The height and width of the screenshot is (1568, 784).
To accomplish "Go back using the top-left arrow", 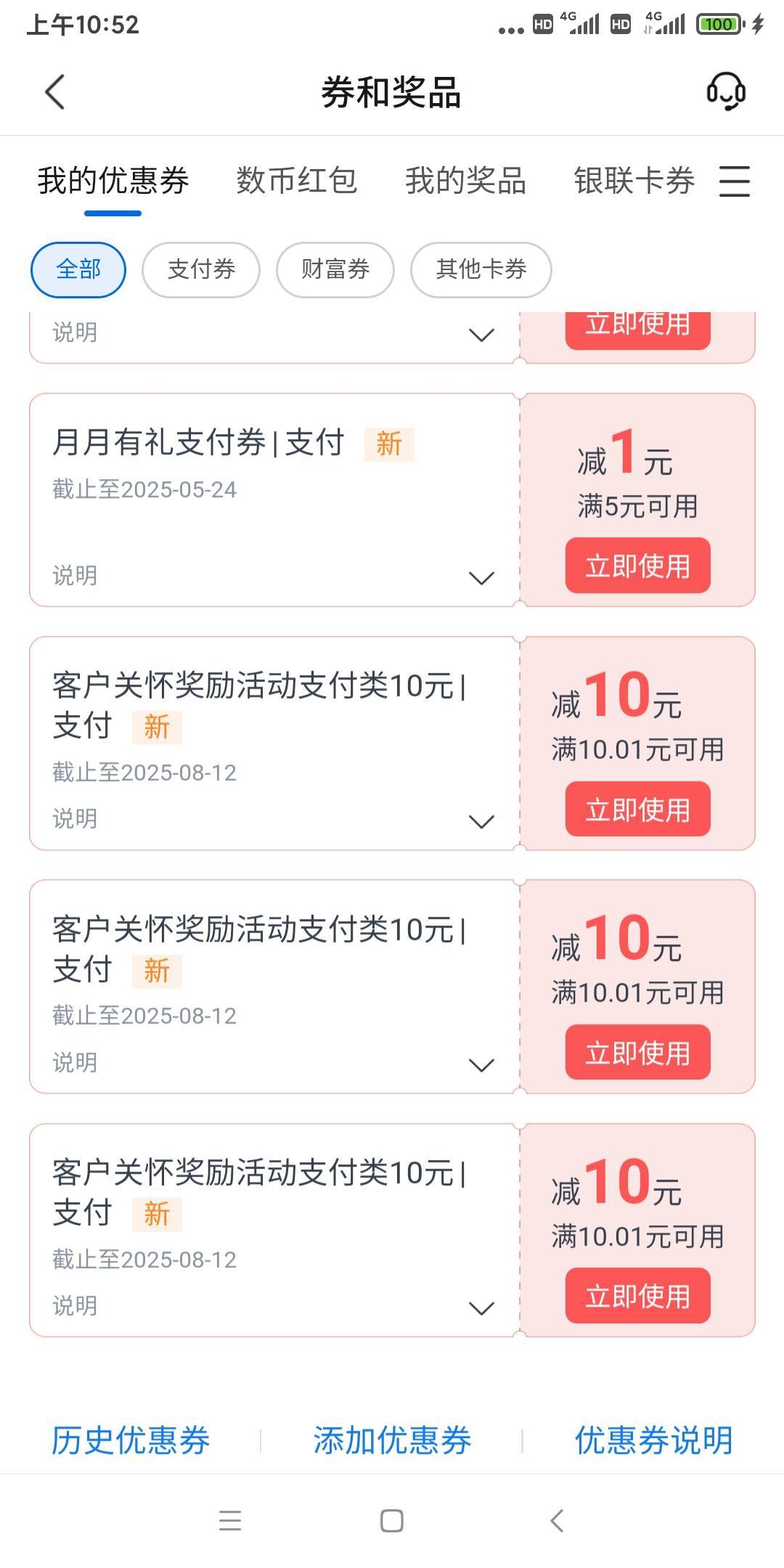I will pos(55,92).
